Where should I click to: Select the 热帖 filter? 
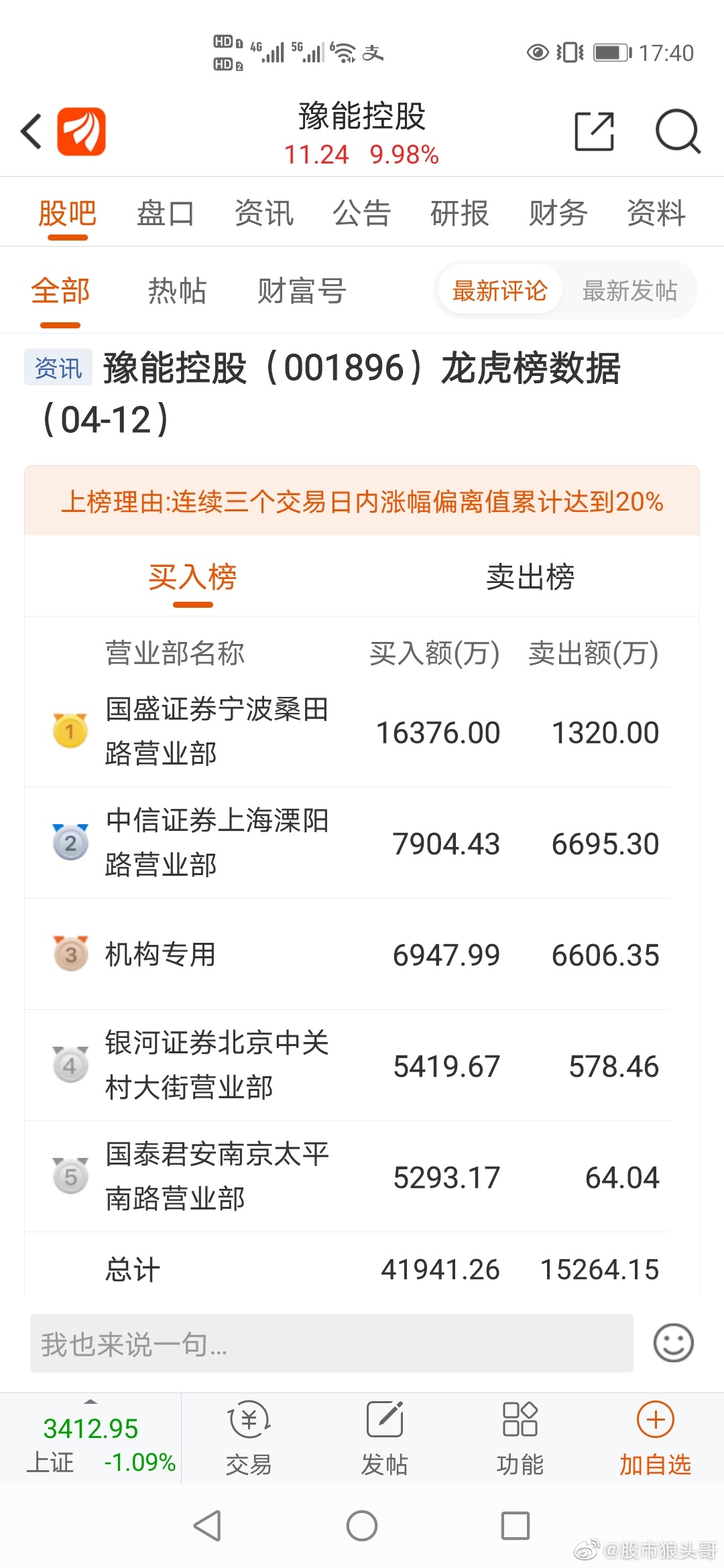pyautogui.click(x=177, y=291)
